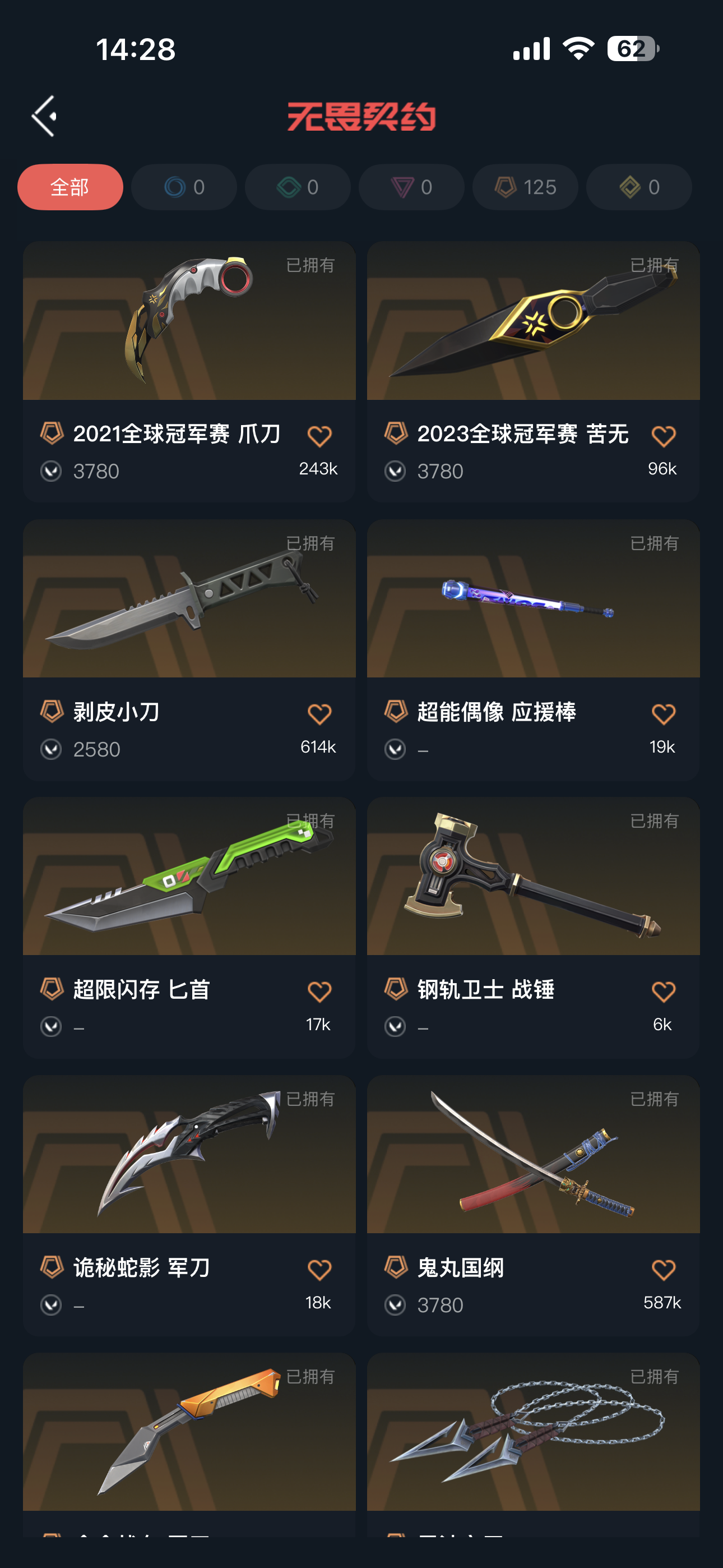Image resolution: width=723 pixels, height=1568 pixels.
Task: Like the 2023全球冠军赛 苦无 skin
Action: [x=664, y=436]
